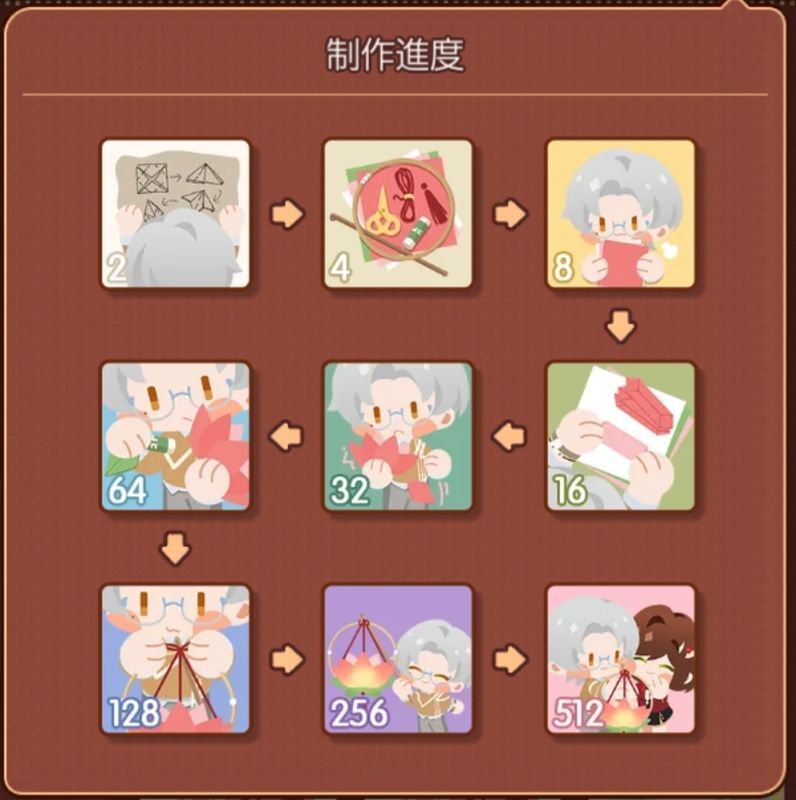Tap the stage 64 lotus petals tile
Screen dimensions: 796x800
[175, 436]
